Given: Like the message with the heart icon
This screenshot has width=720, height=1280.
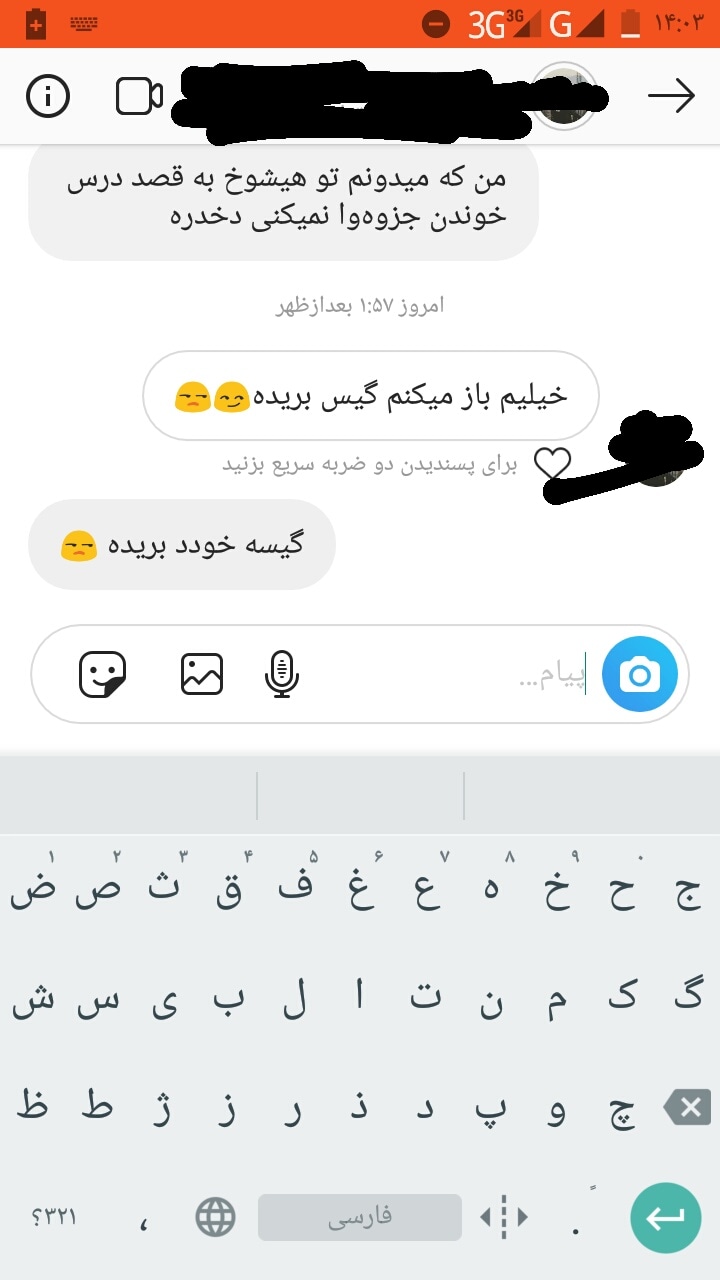Looking at the screenshot, I should tap(552, 463).
